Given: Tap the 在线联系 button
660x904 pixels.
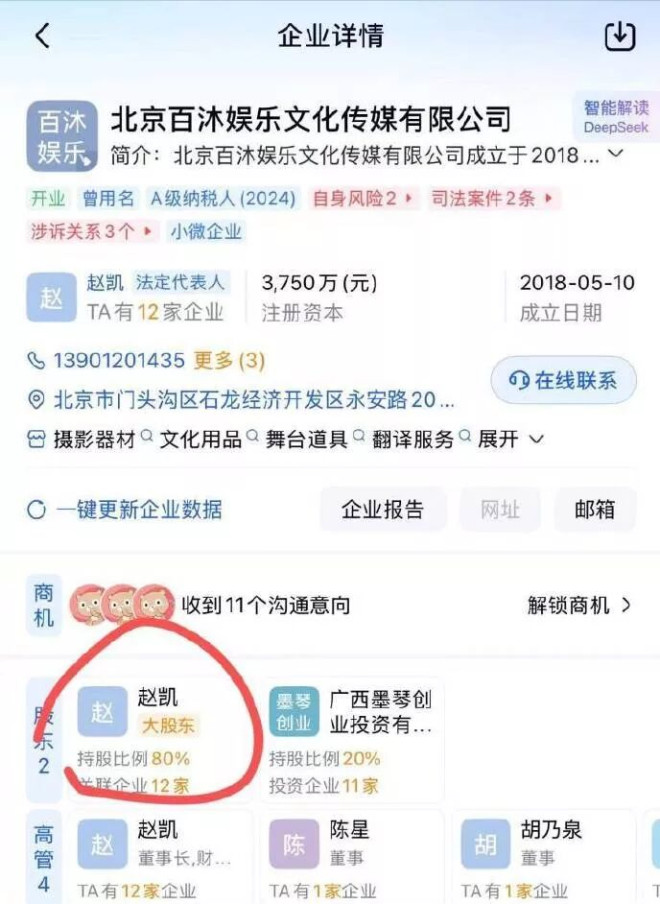Looking at the screenshot, I should (x=563, y=380).
